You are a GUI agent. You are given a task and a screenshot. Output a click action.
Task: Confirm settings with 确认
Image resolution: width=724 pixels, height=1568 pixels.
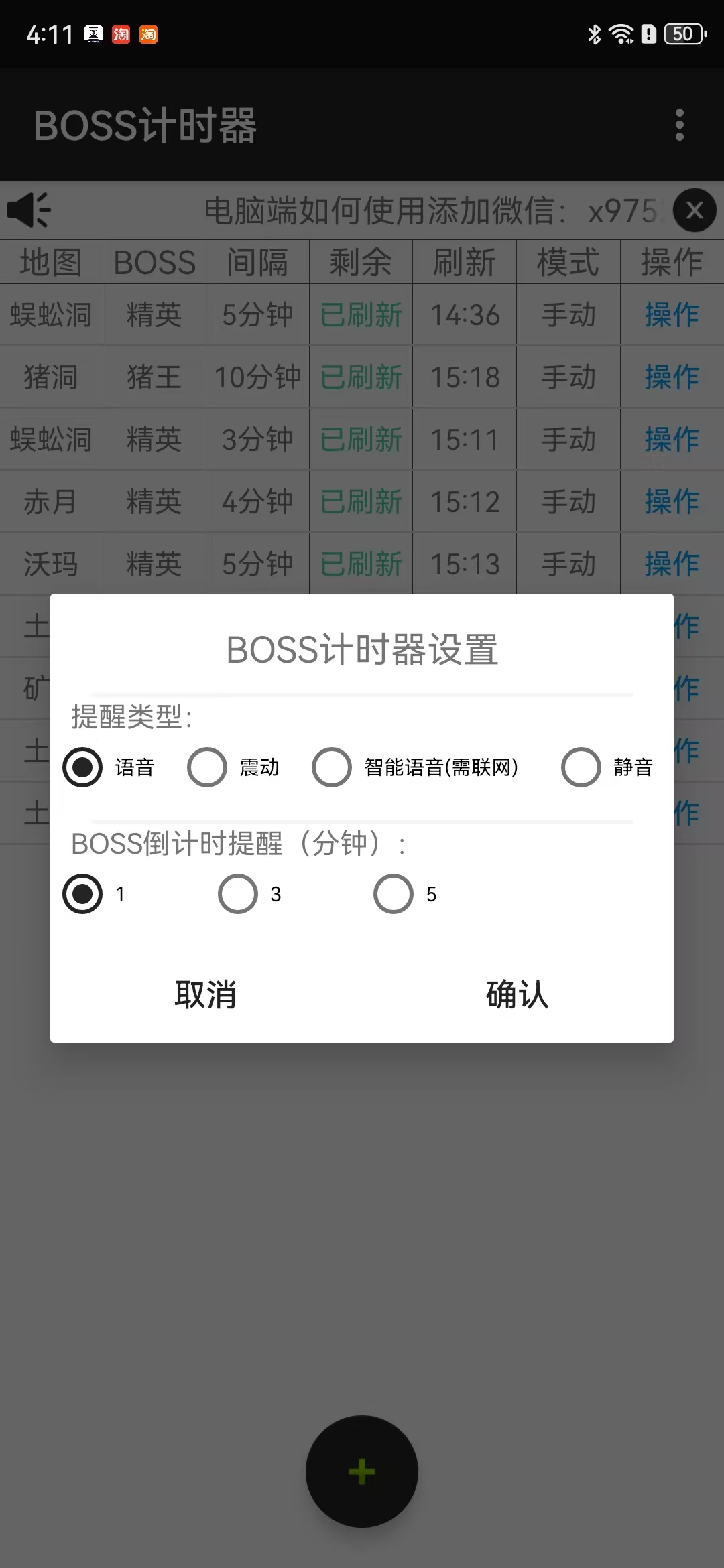coord(517,994)
